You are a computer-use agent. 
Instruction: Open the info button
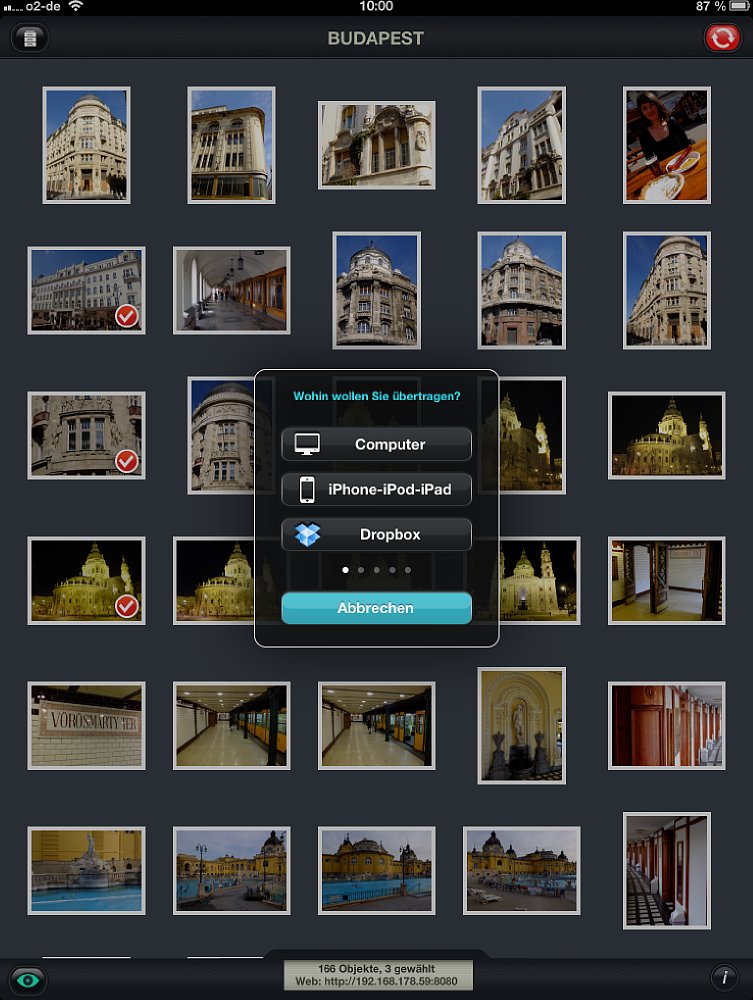(x=722, y=978)
